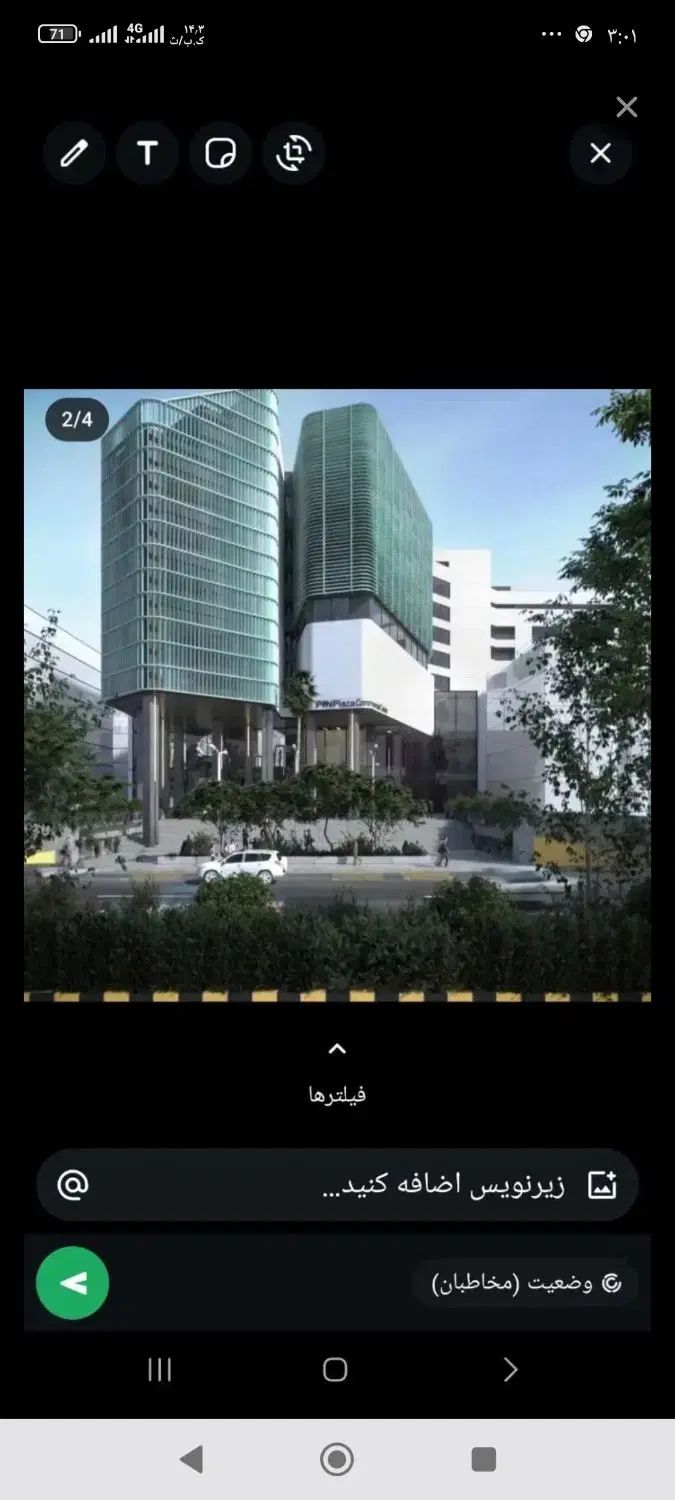Open the sticker picker

[x=220, y=153]
